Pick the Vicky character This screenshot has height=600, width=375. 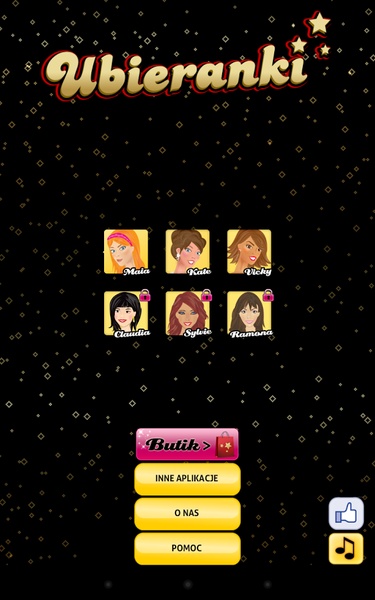pyautogui.click(x=249, y=251)
